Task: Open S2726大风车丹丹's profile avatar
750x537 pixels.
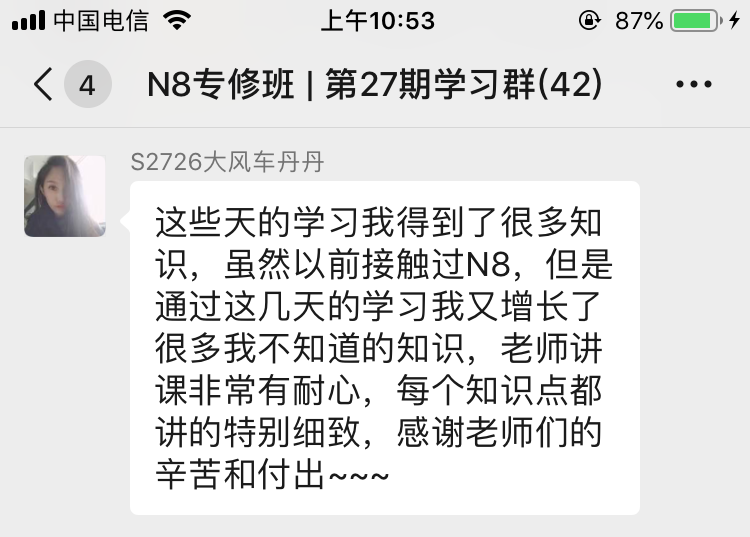Action: tap(65, 196)
